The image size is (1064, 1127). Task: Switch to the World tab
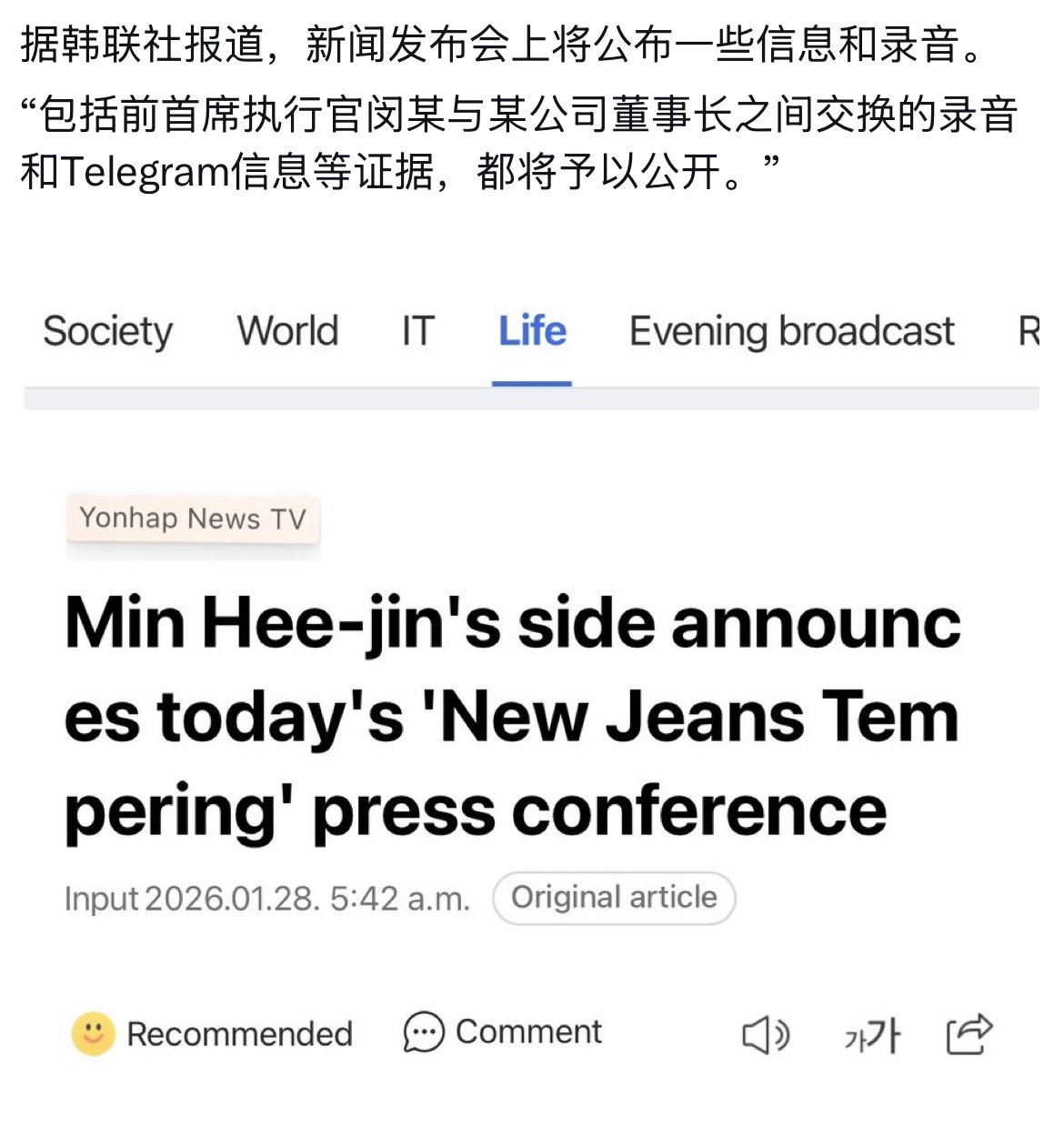pos(287,331)
